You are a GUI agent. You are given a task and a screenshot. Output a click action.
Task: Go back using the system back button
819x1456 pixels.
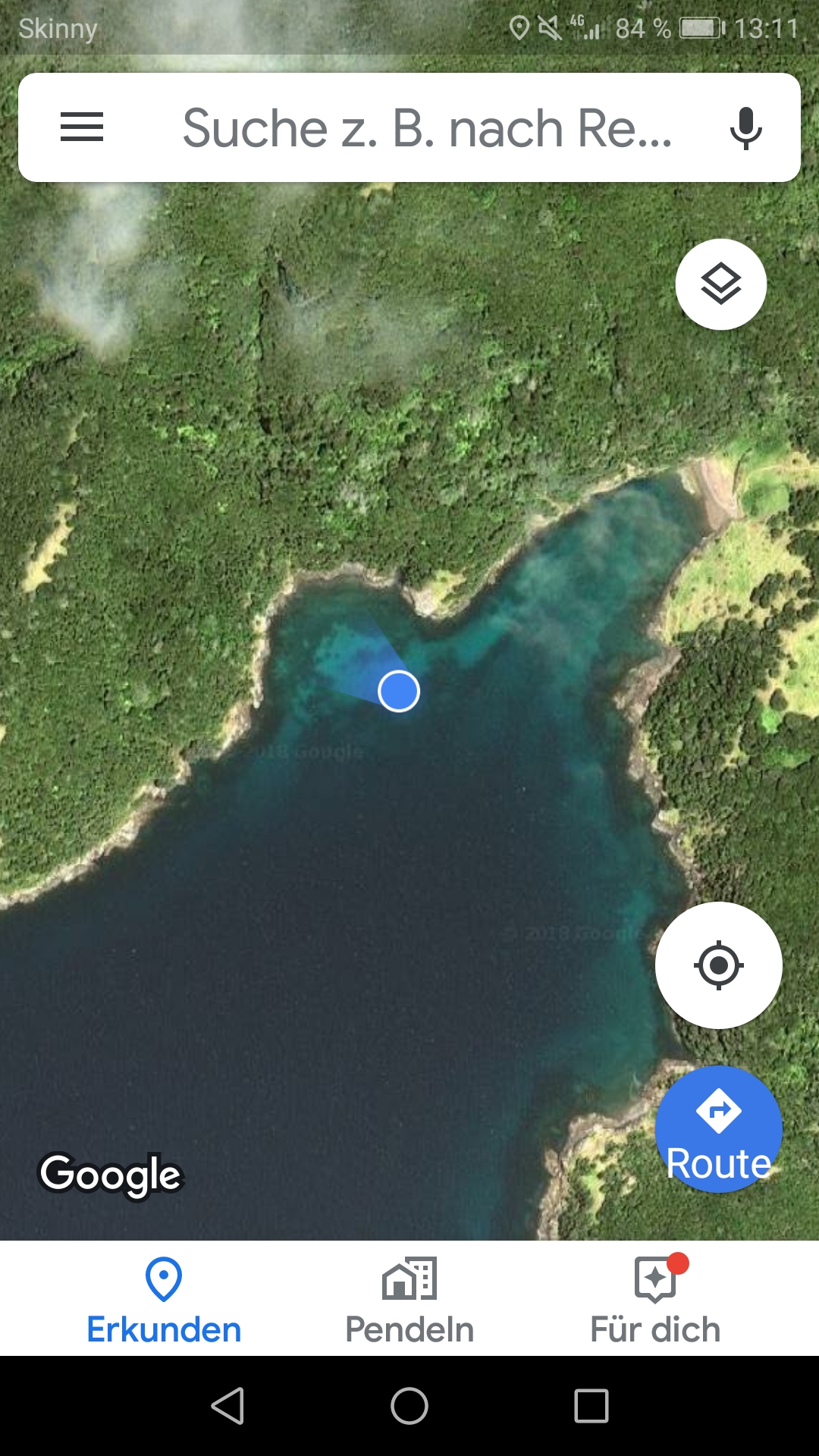[x=227, y=1407]
